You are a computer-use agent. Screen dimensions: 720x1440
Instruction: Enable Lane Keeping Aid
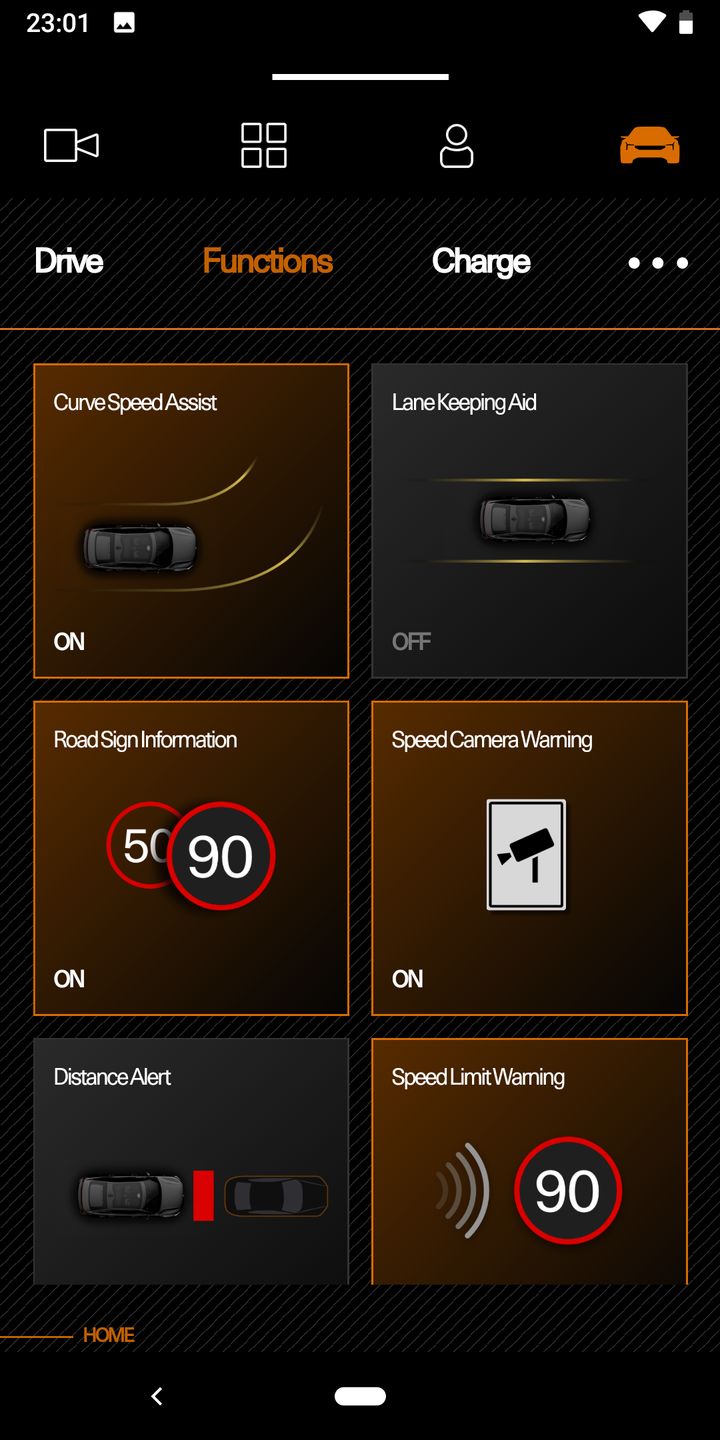click(529, 521)
